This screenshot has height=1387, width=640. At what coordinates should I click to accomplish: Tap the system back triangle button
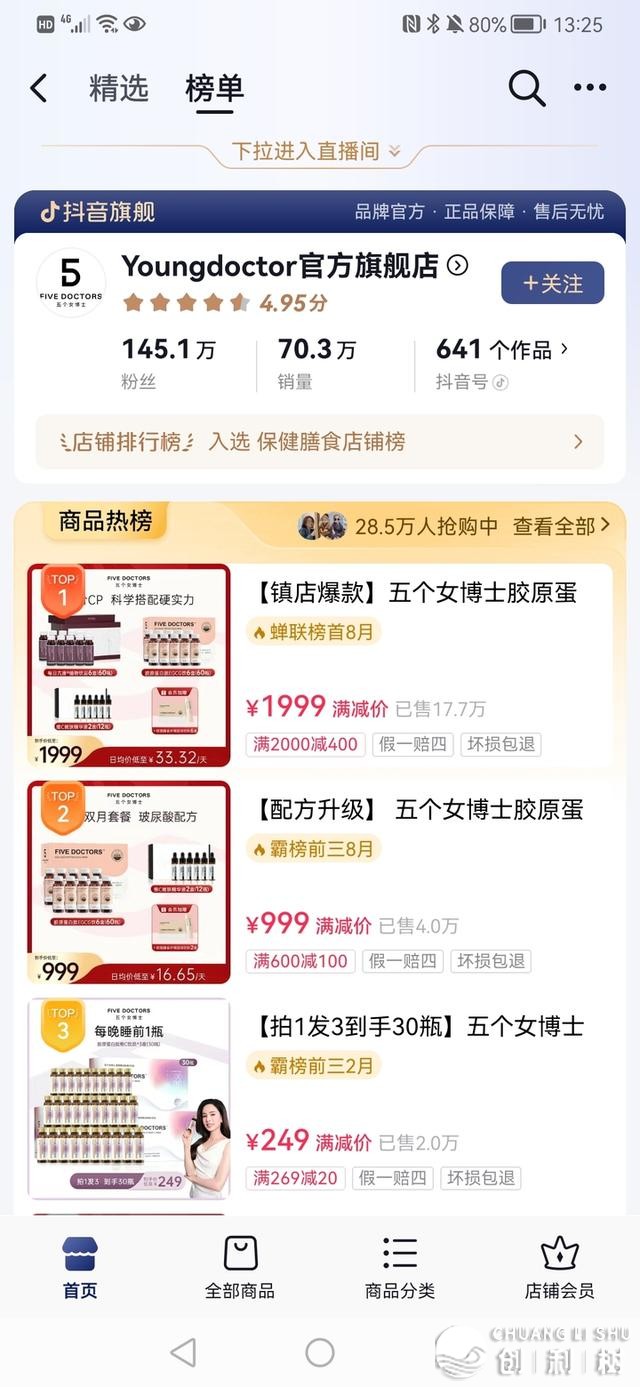tap(183, 1353)
